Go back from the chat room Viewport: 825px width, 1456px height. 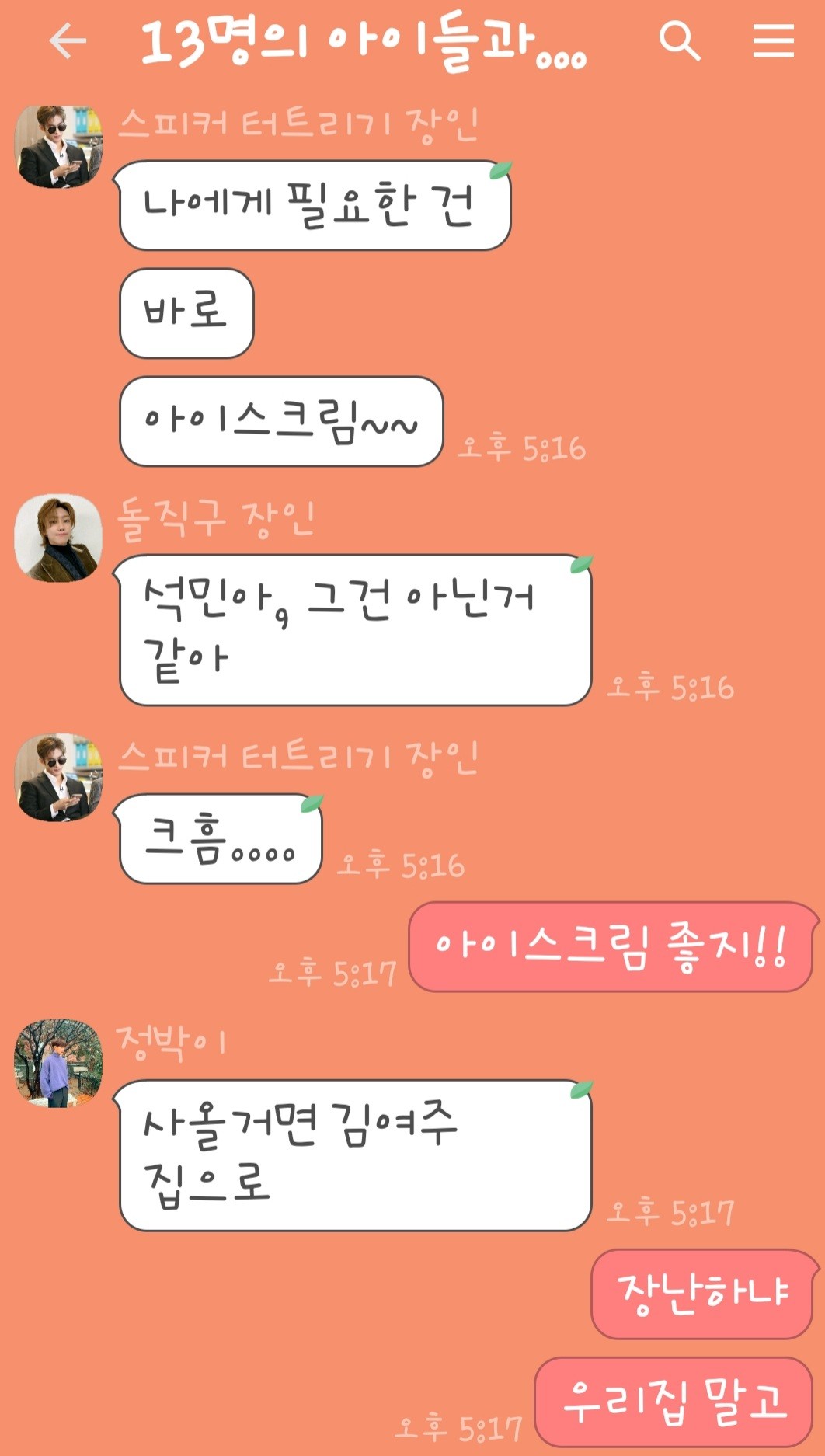click(68, 40)
